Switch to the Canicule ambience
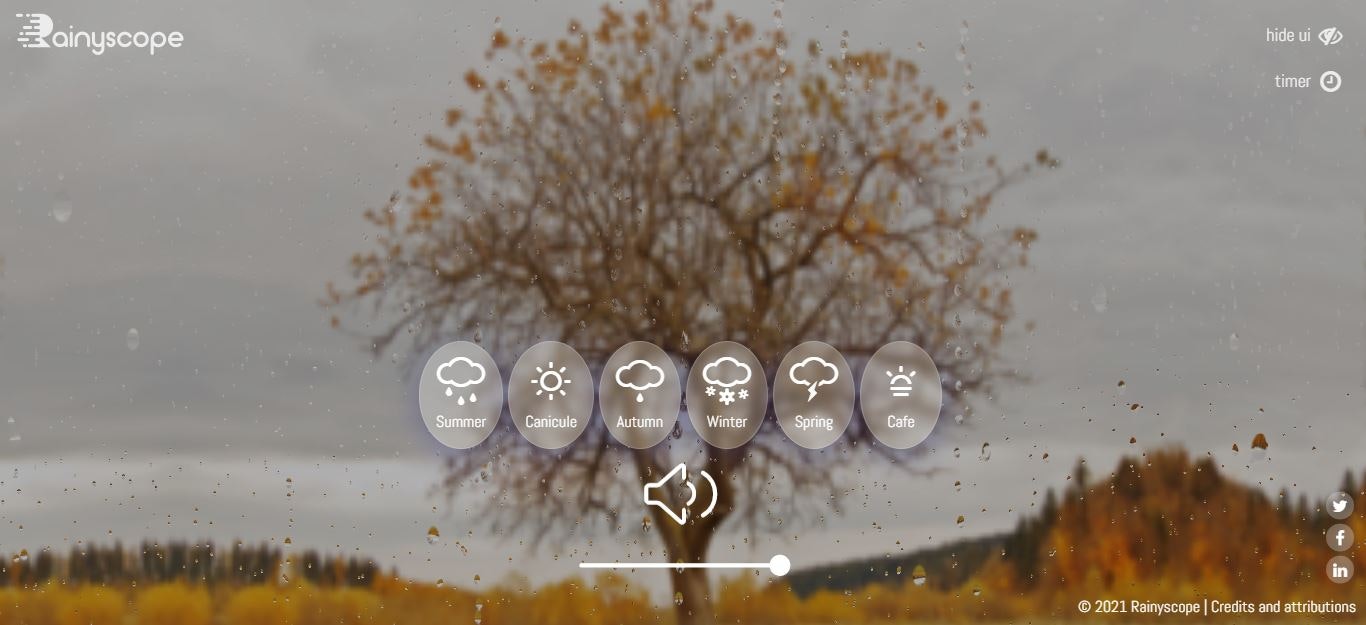 tap(551, 395)
